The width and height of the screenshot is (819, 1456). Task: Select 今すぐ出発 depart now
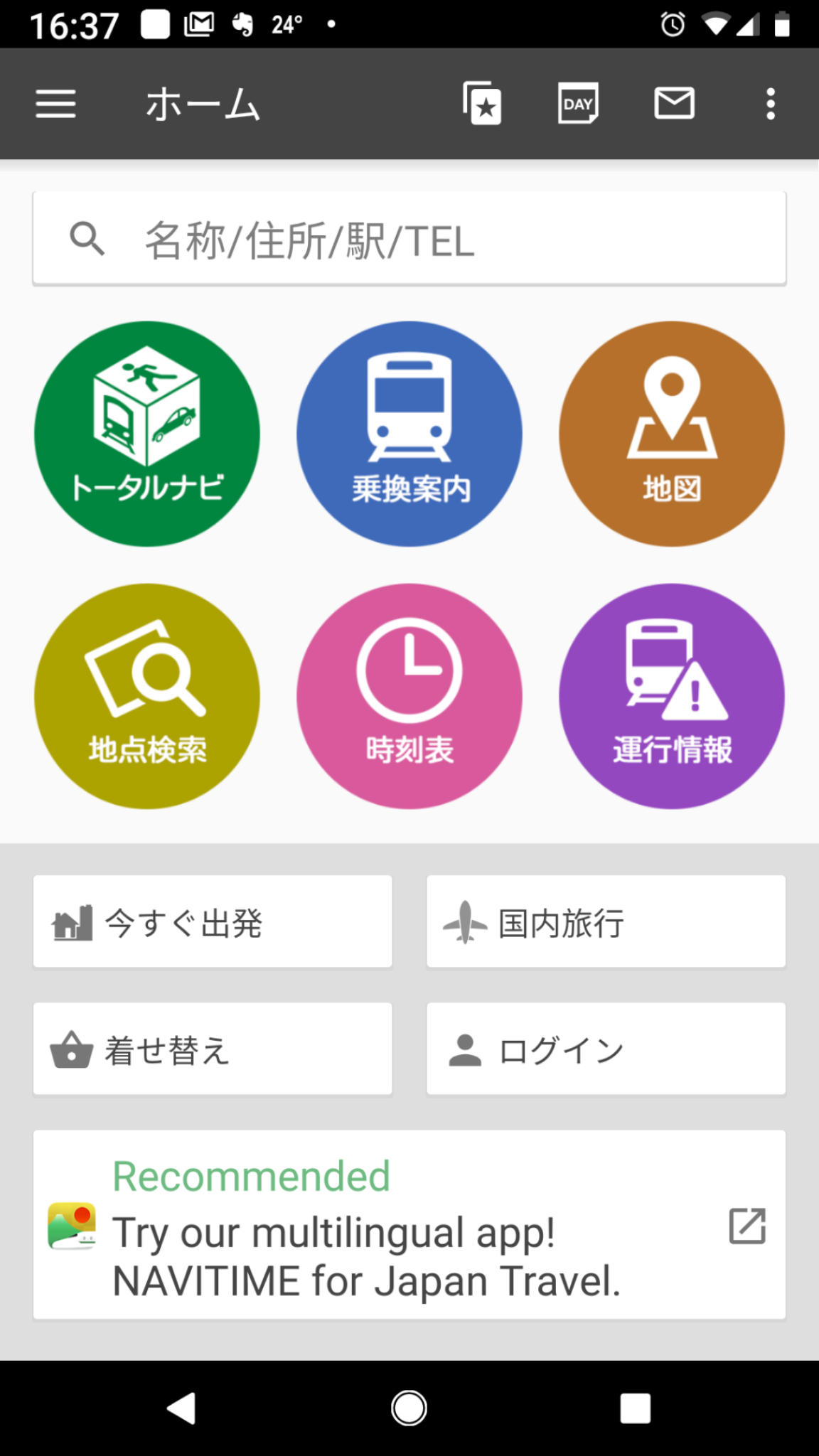[x=213, y=921]
